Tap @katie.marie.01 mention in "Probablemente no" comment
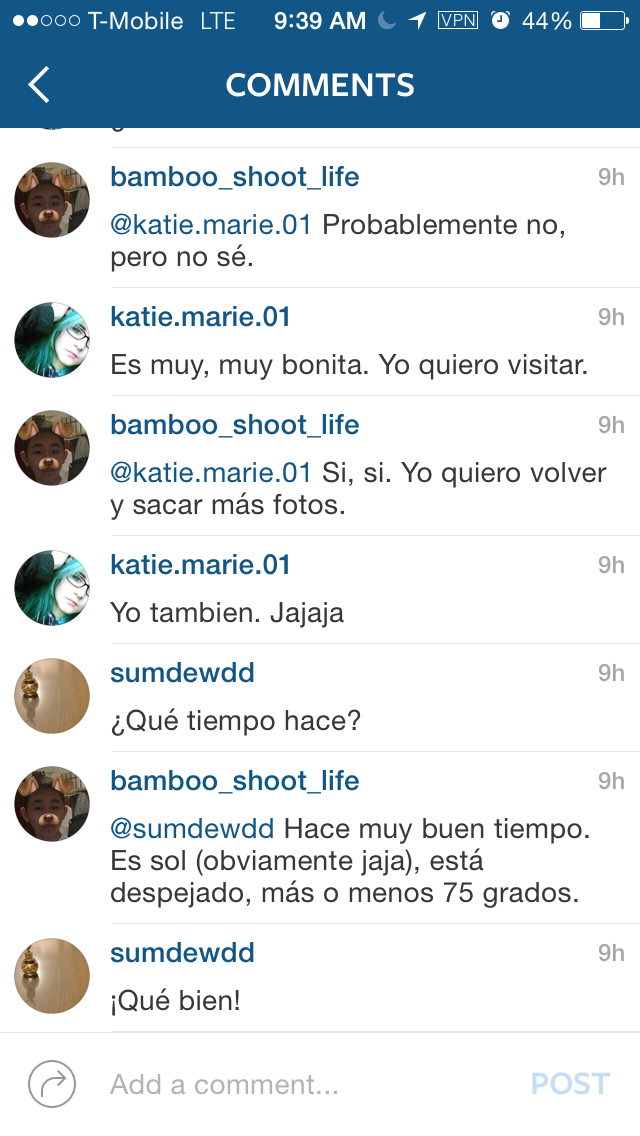Image resolution: width=640 pixels, height=1136 pixels. coord(211,225)
